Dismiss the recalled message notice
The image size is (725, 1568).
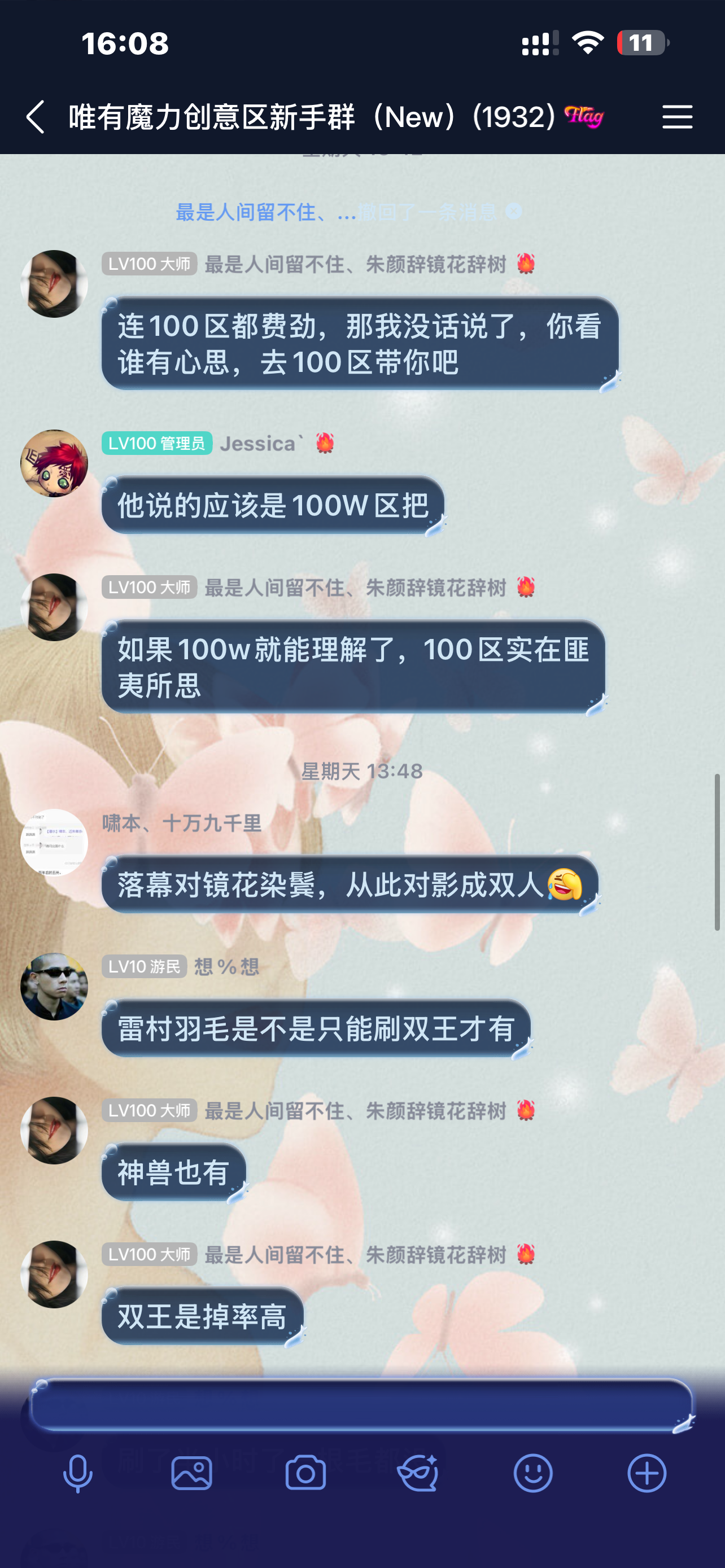pyautogui.click(x=514, y=211)
